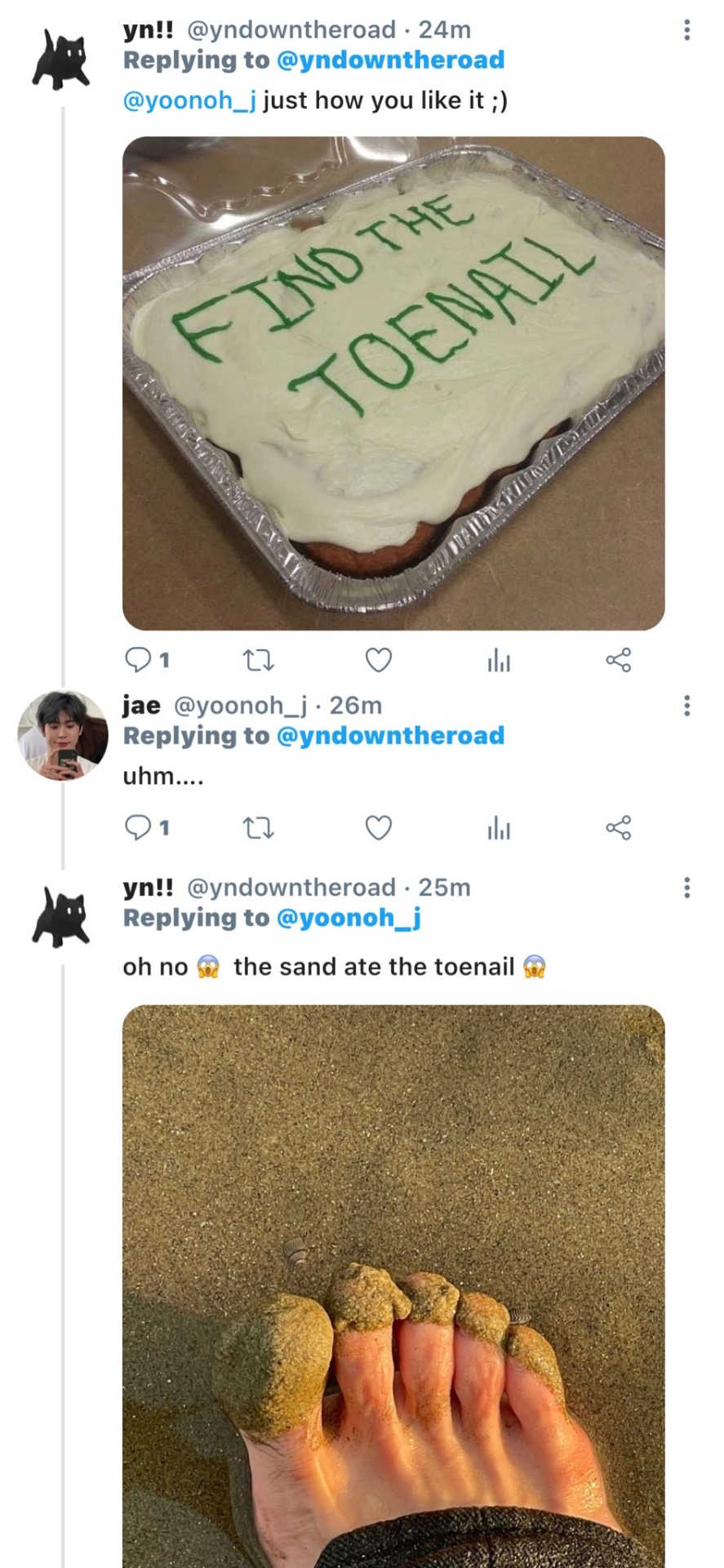Tap the @yoonoh_j mention in the cake tweet
The width and height of the screenshot is (724, 1568).
pyautogui.click(x=189, y=100)
